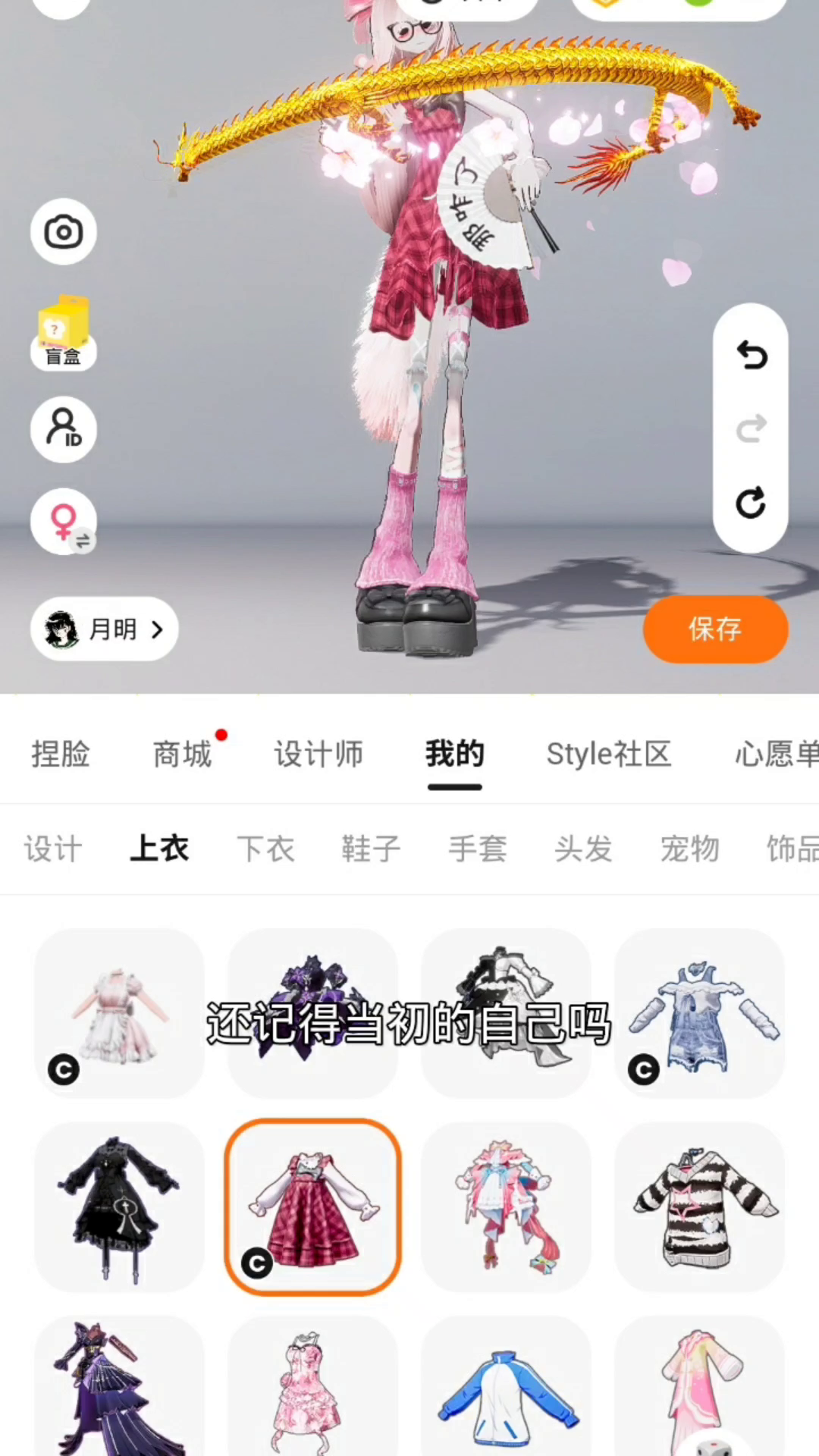819x1456 pixels.
Task: Switch avatar gender
Action: 64,522
